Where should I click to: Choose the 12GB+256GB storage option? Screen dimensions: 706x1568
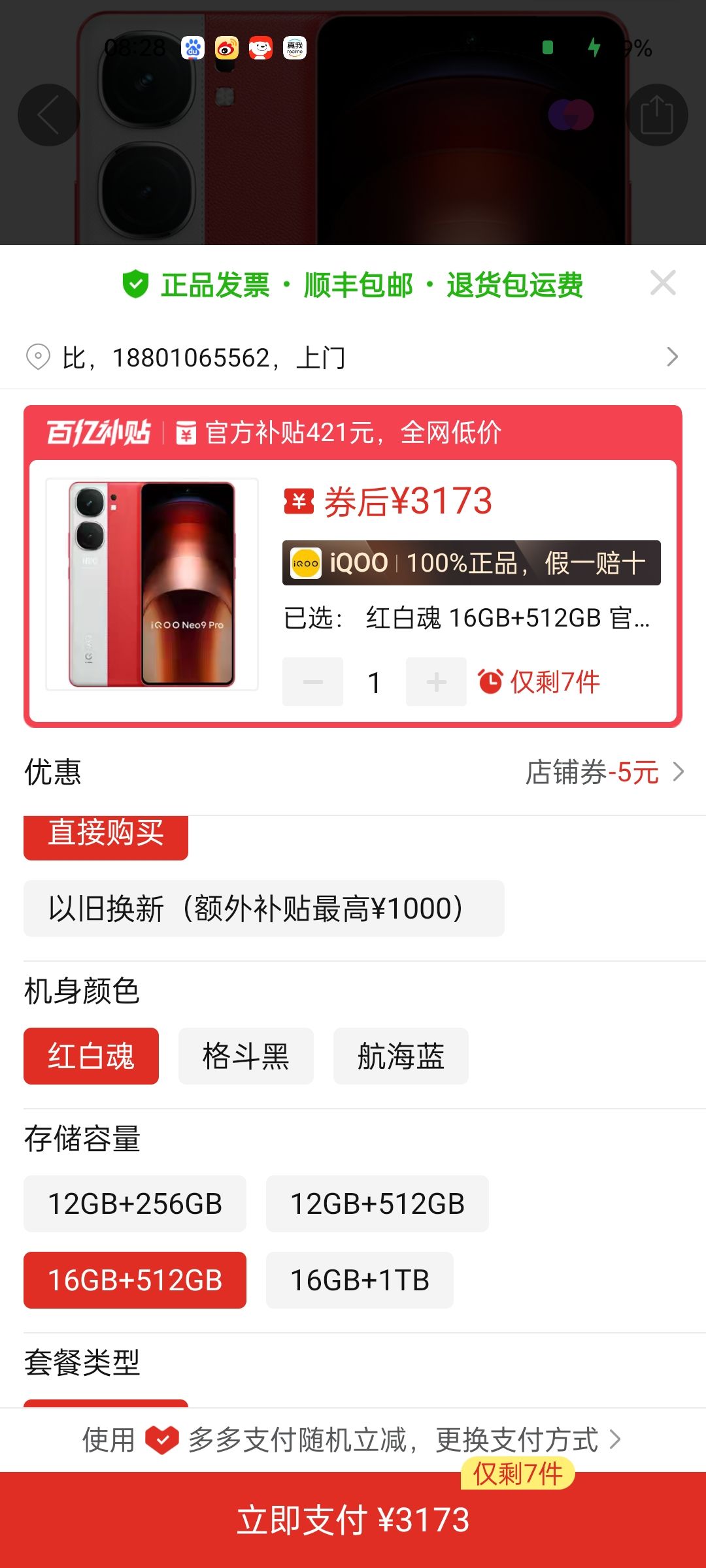tap(135, 1204)
